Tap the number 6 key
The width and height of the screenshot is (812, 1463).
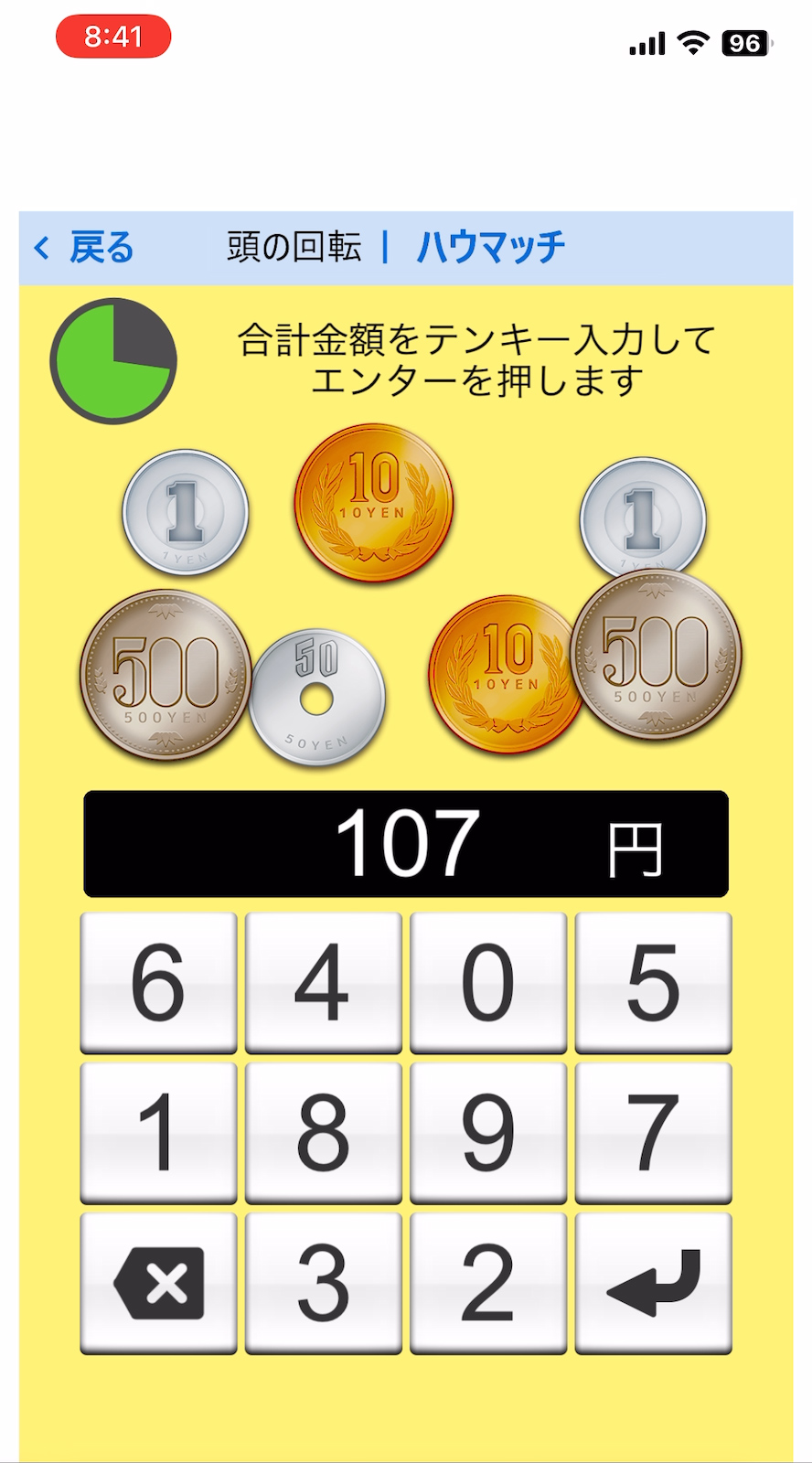tap(158, 983)
